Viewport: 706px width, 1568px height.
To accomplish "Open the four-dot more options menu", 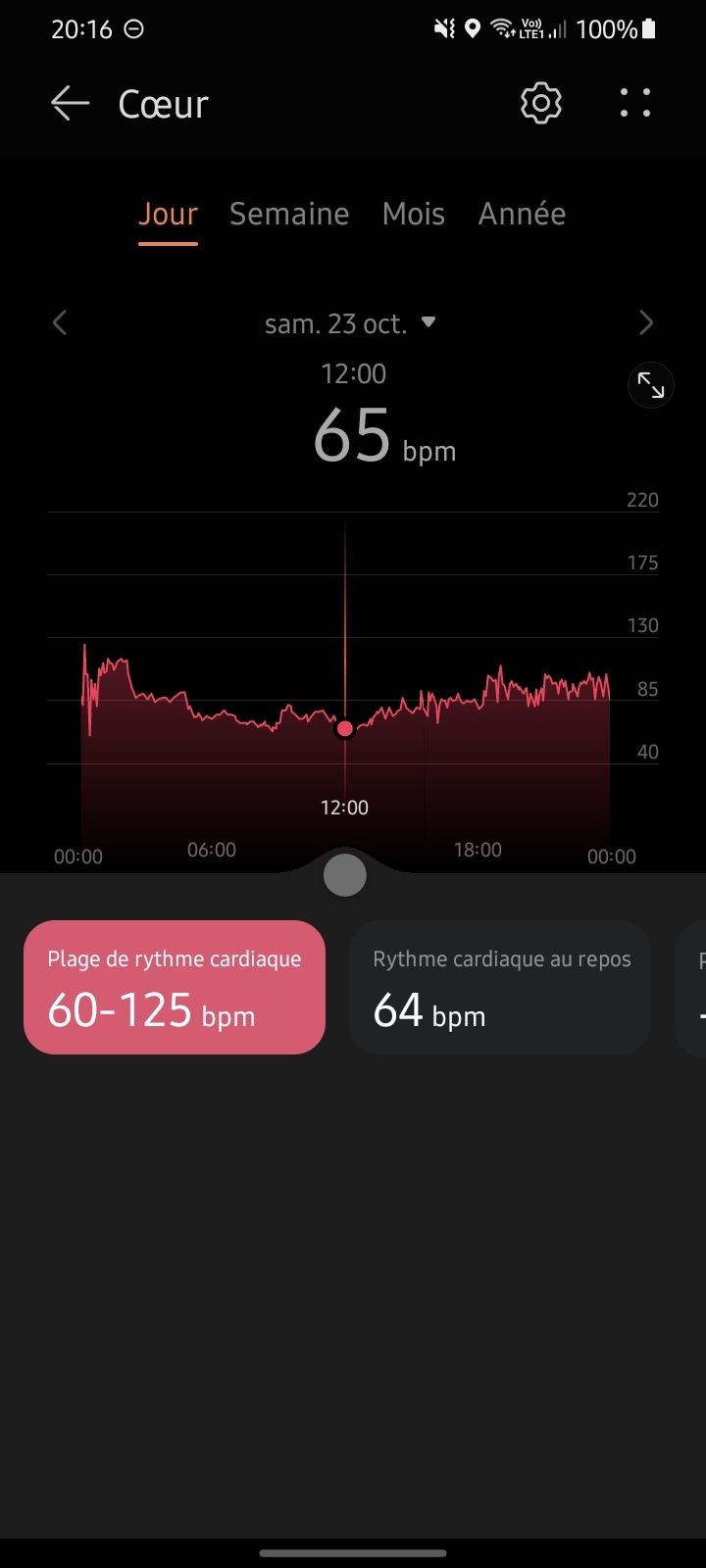I will coord(635,103).
